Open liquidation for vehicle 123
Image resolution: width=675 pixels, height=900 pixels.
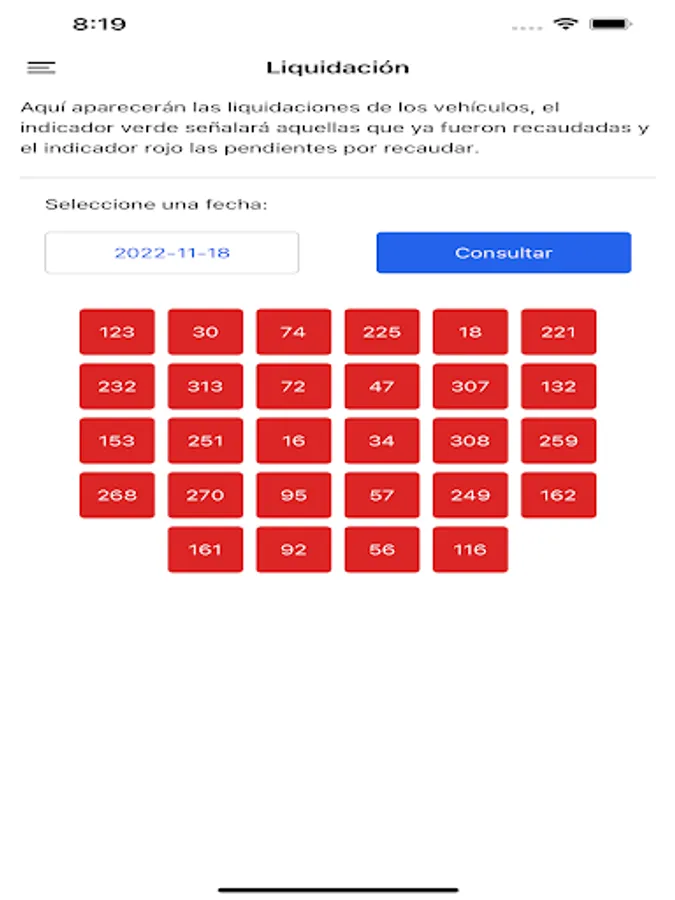click(x=117, y=332)
